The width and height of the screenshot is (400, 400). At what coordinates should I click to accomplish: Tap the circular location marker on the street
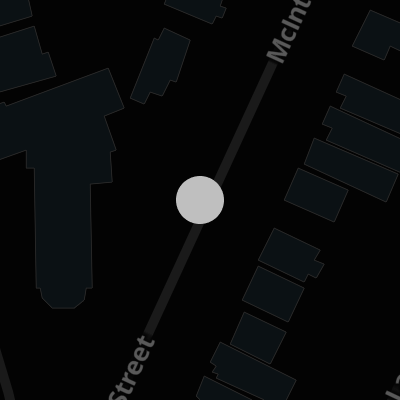point(200,200)
